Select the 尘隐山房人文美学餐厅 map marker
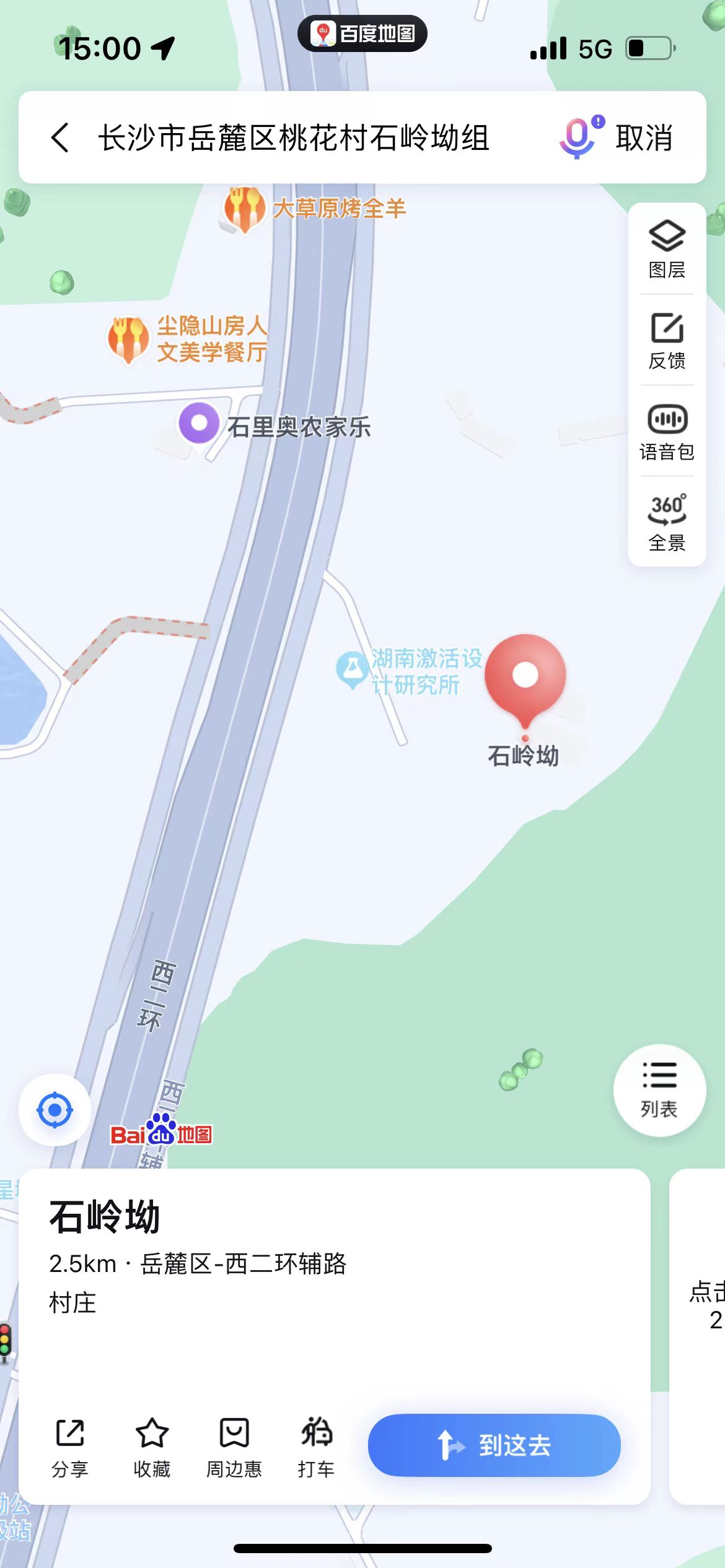The image size is (725, 1568). click(x=129, y=338)
